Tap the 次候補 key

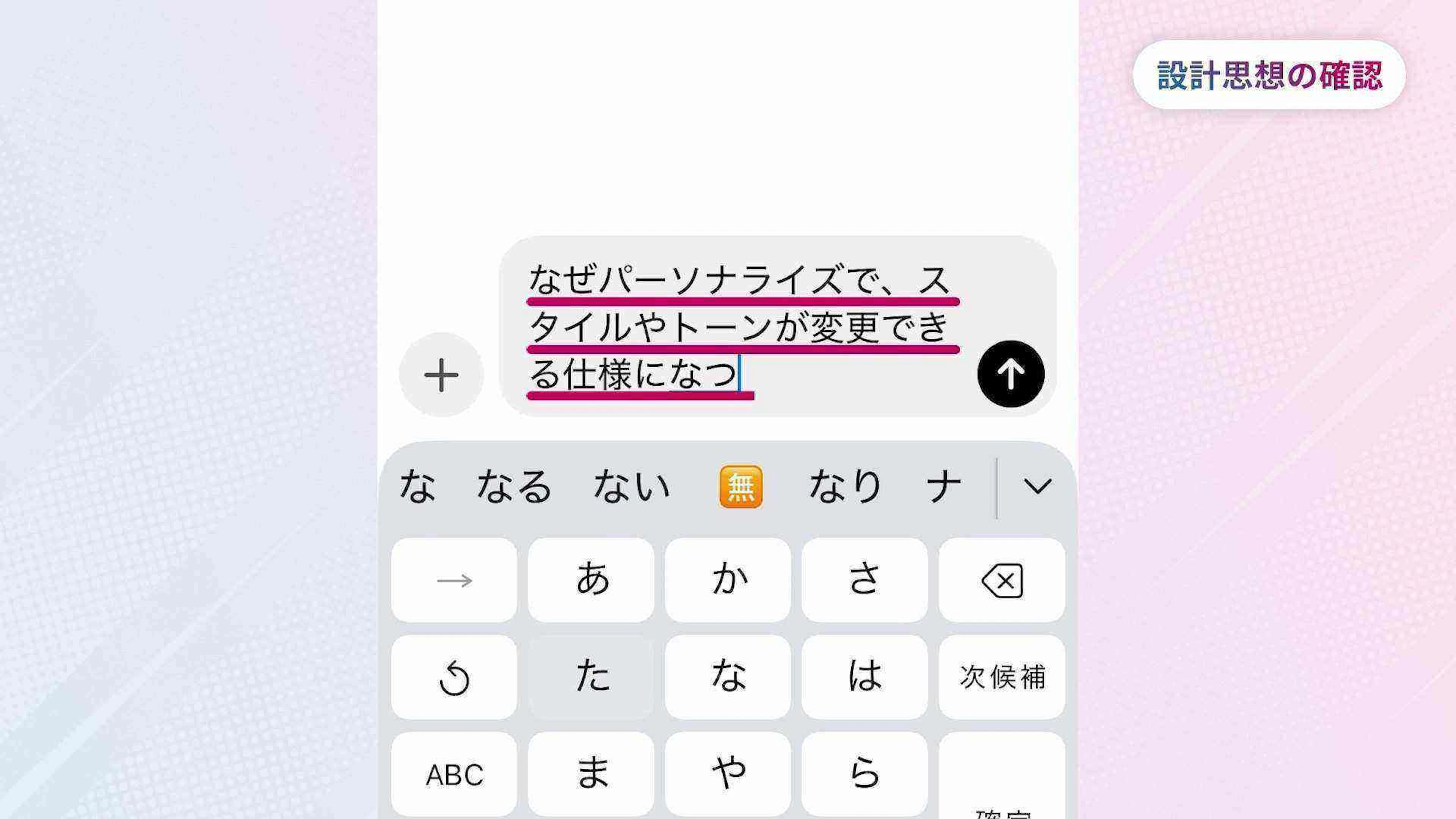point(1001,676)
